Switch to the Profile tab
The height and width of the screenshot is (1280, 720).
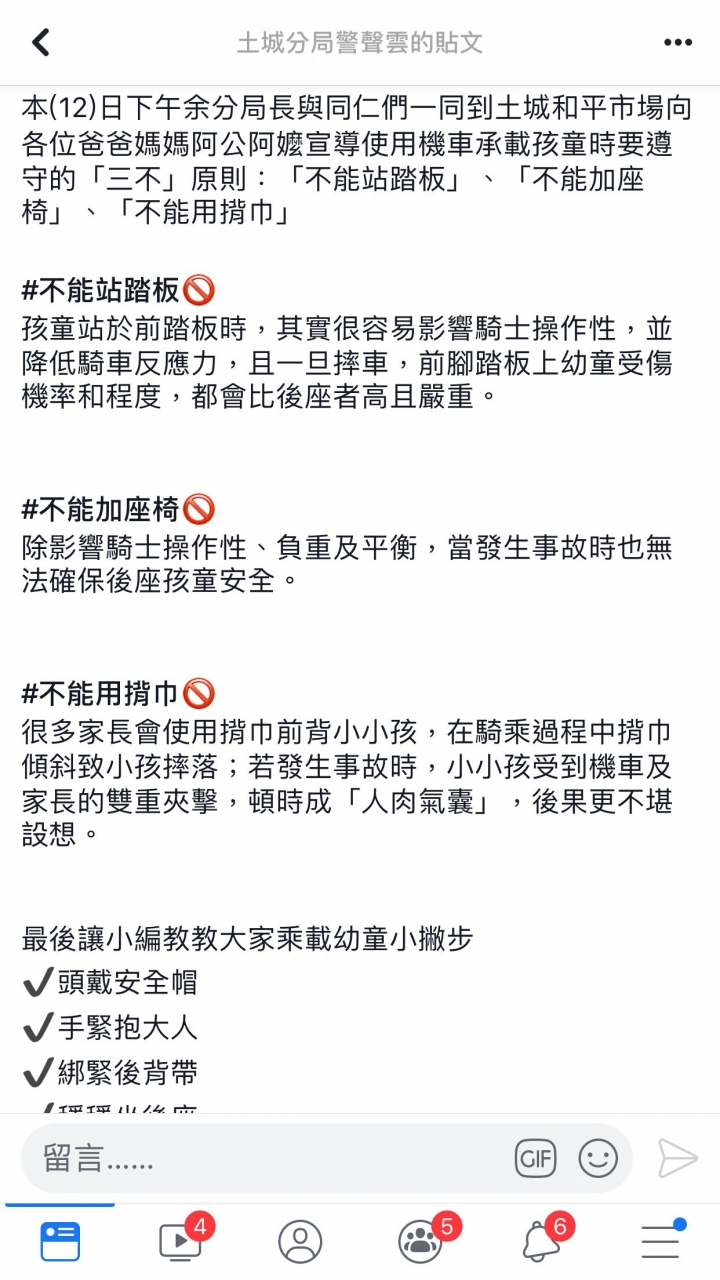[300, 1241]
